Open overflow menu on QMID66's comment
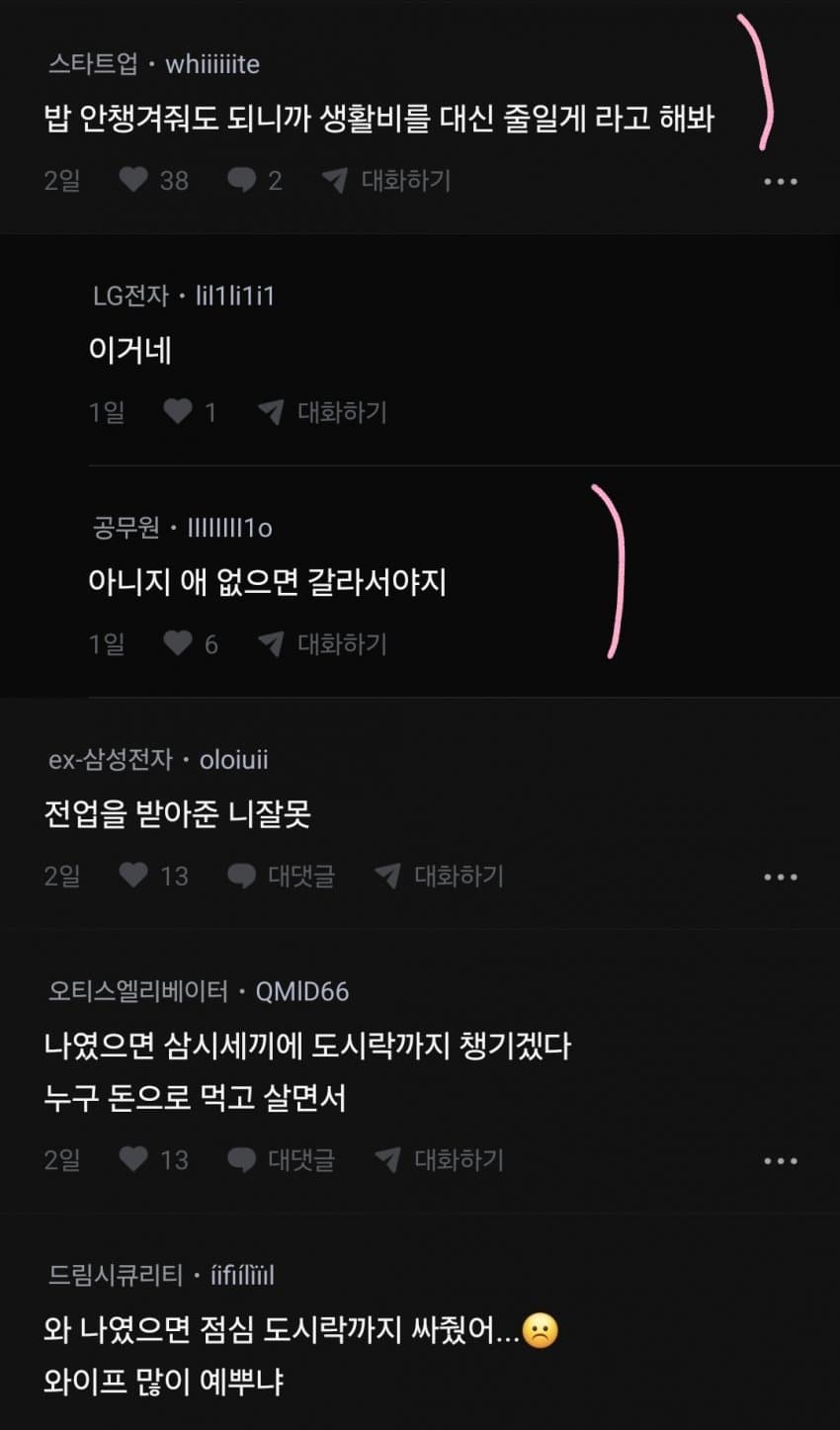This screenshot has width=840, height=1430. click(x=780, y=1160)
